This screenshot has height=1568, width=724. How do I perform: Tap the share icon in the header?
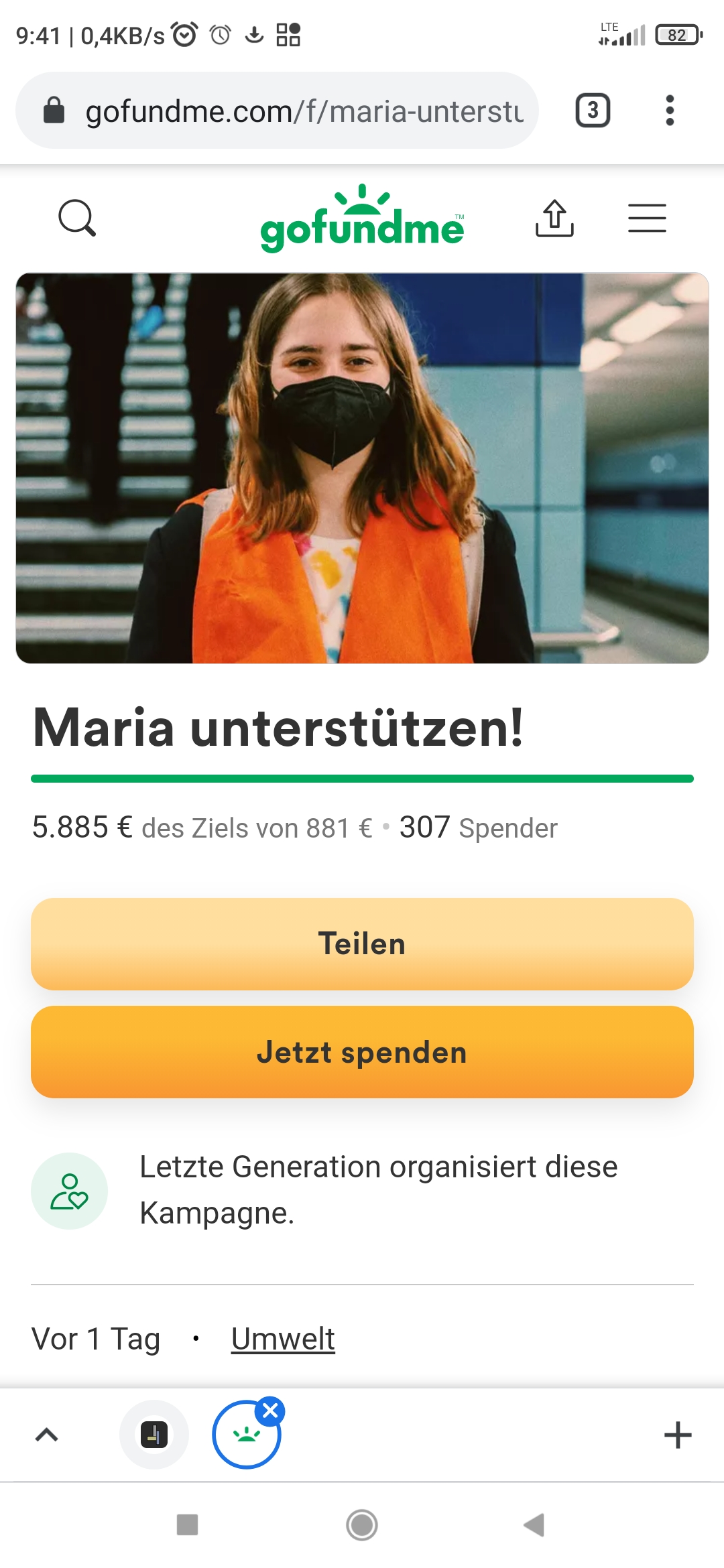coord(554,218)
